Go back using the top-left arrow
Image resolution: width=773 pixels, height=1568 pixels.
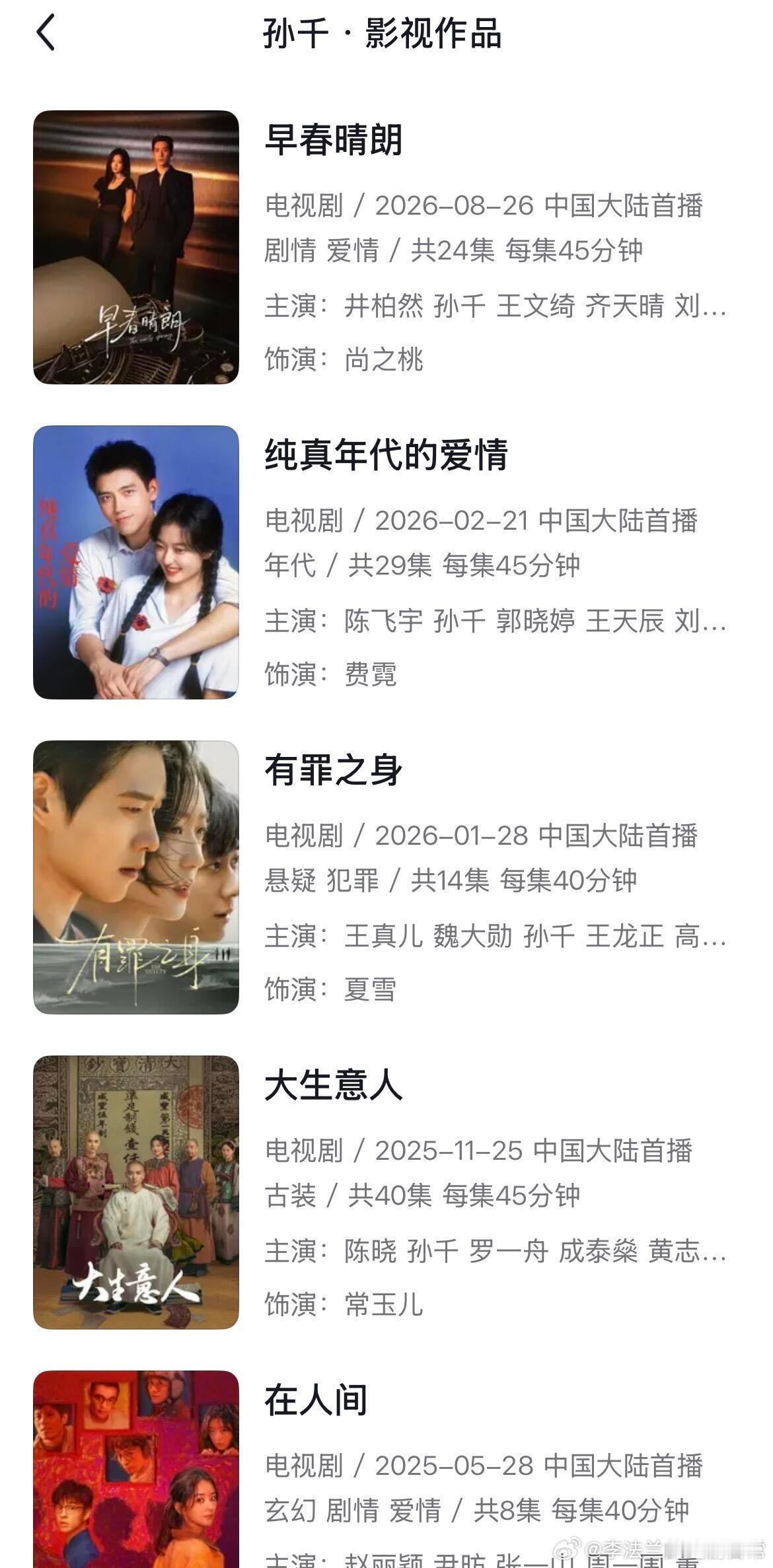click(45, 33)
